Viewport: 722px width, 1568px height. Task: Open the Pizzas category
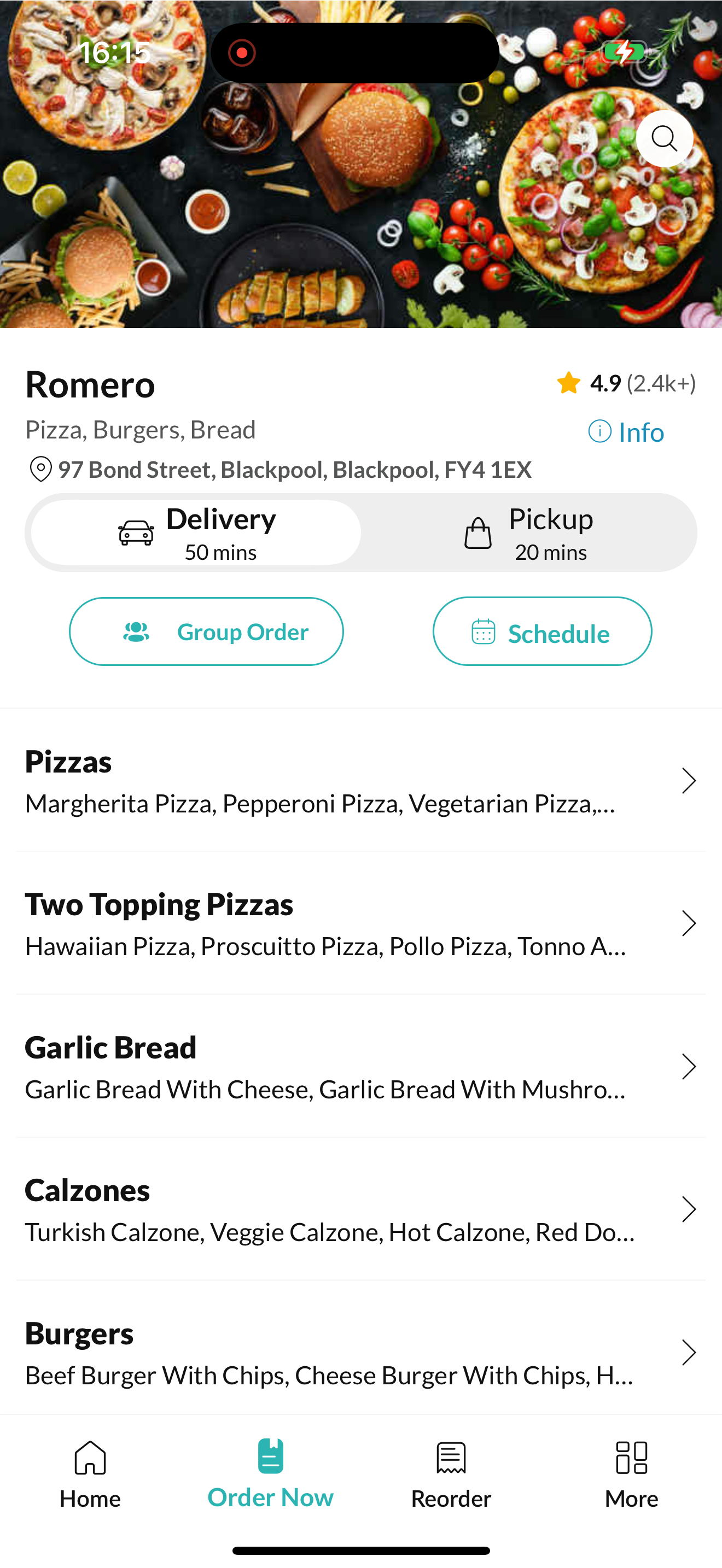pos(361,781)
